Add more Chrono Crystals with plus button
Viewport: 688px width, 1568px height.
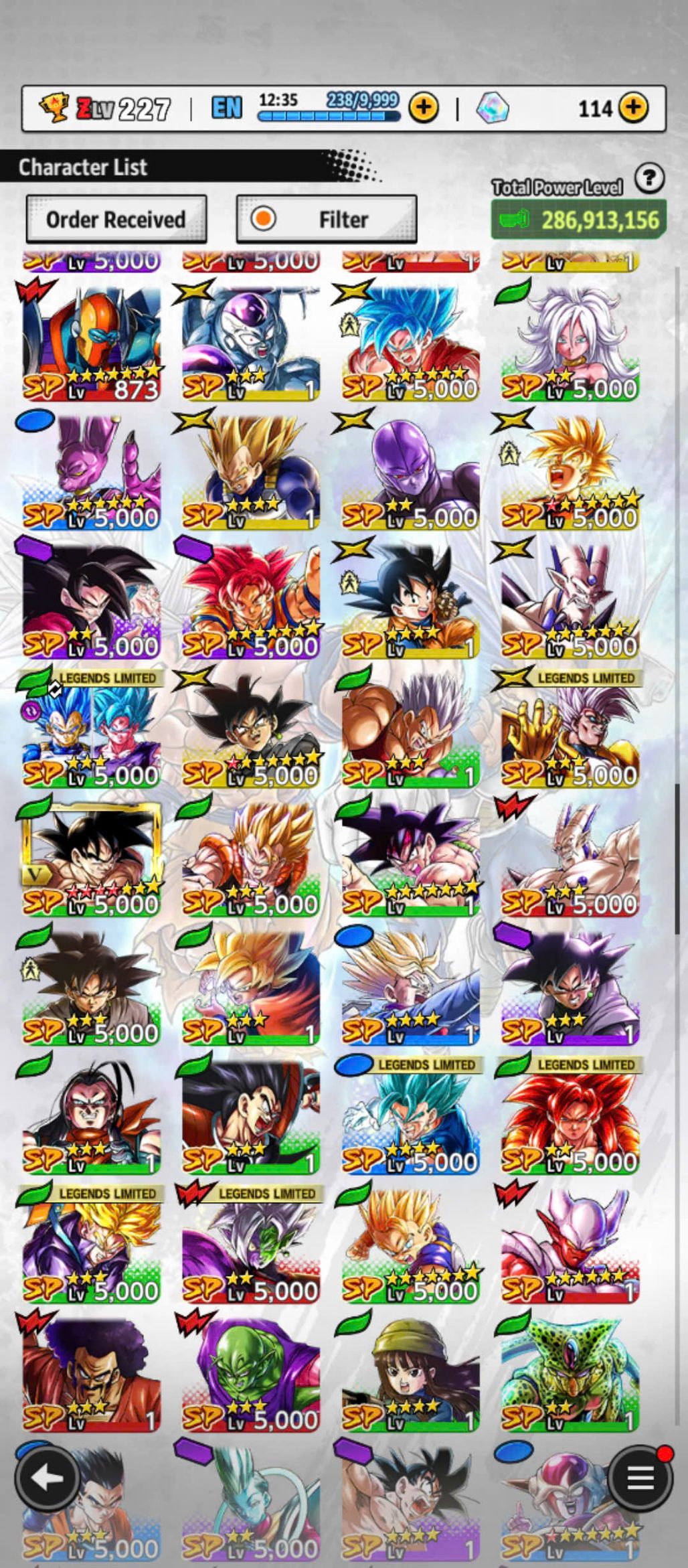click(632, 107)
